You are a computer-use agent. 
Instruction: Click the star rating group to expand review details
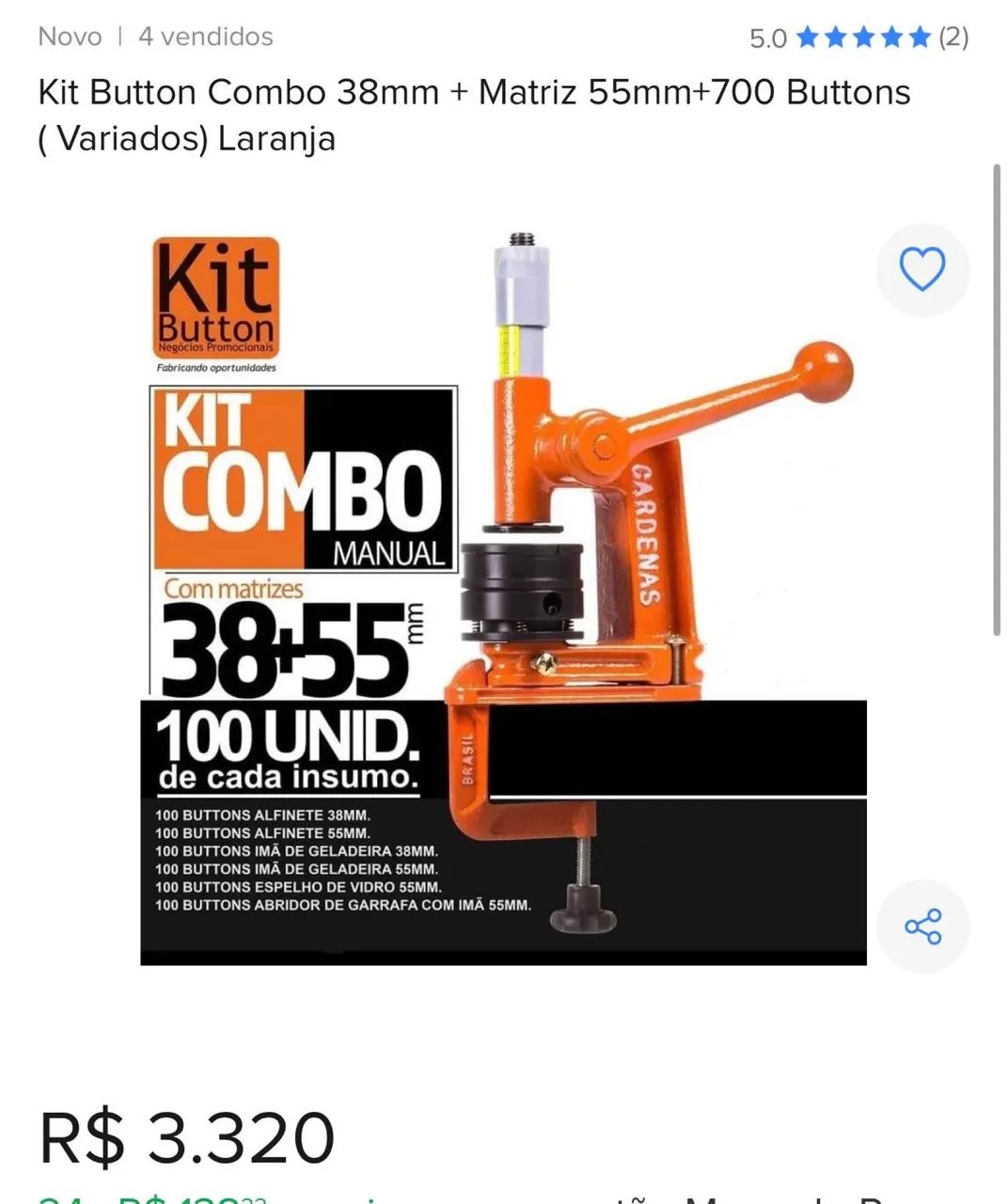pyautogui.click(x=863, y=38)
